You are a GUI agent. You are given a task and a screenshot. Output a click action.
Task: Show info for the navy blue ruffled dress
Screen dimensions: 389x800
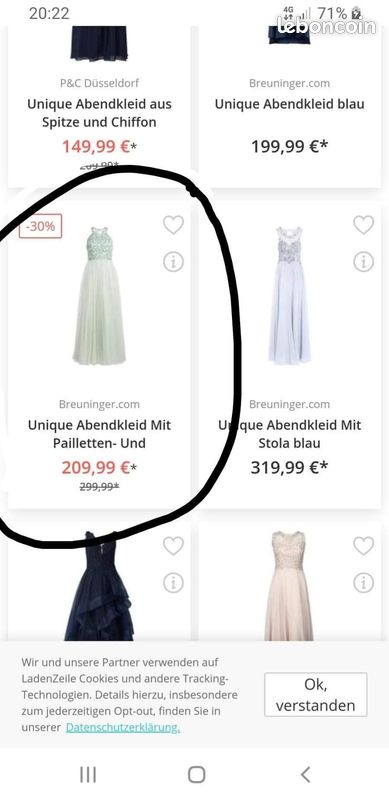(173, 583)
